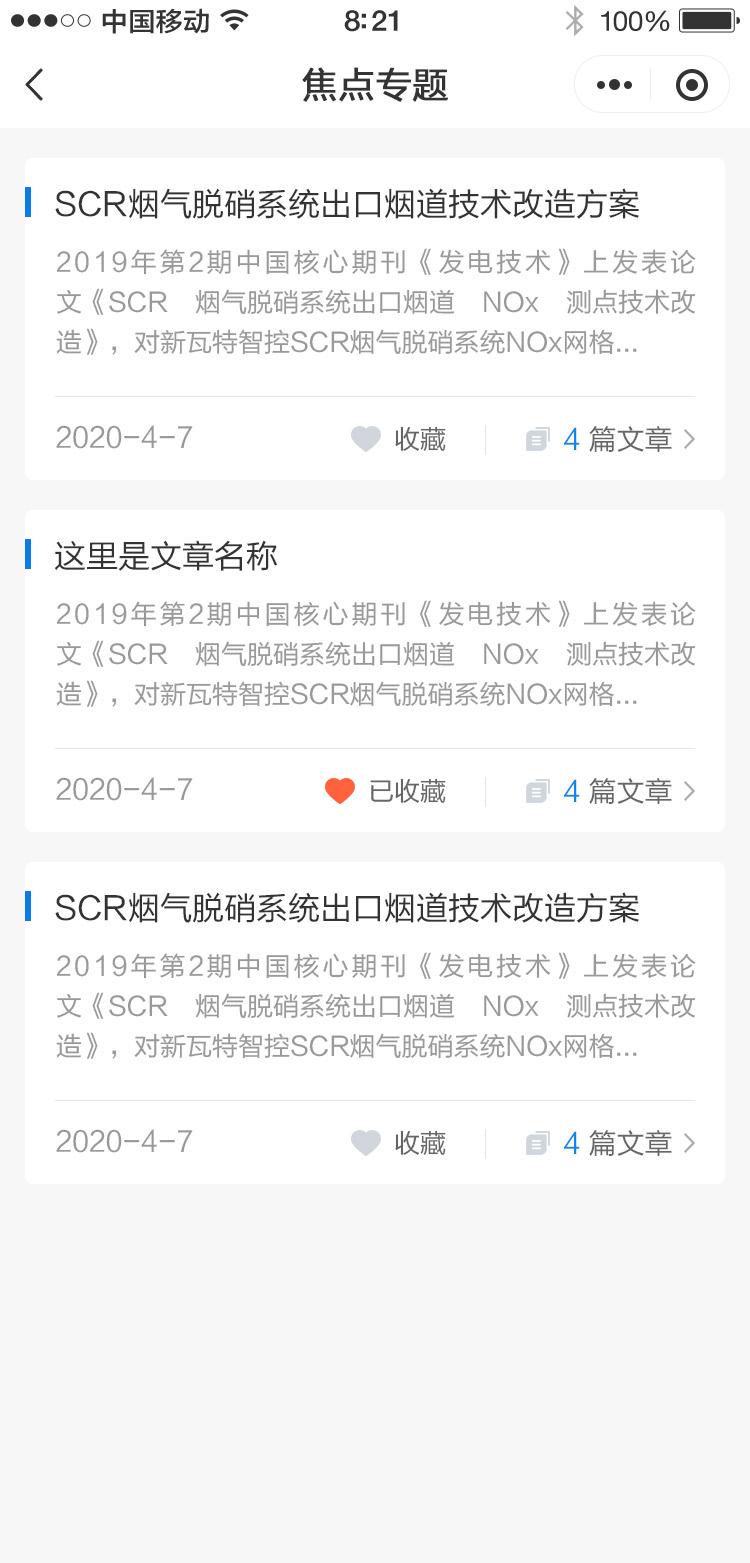The image size is (750, 1563).
Task: Go back from the 焦点专题 page
Action: coord(35,85)
